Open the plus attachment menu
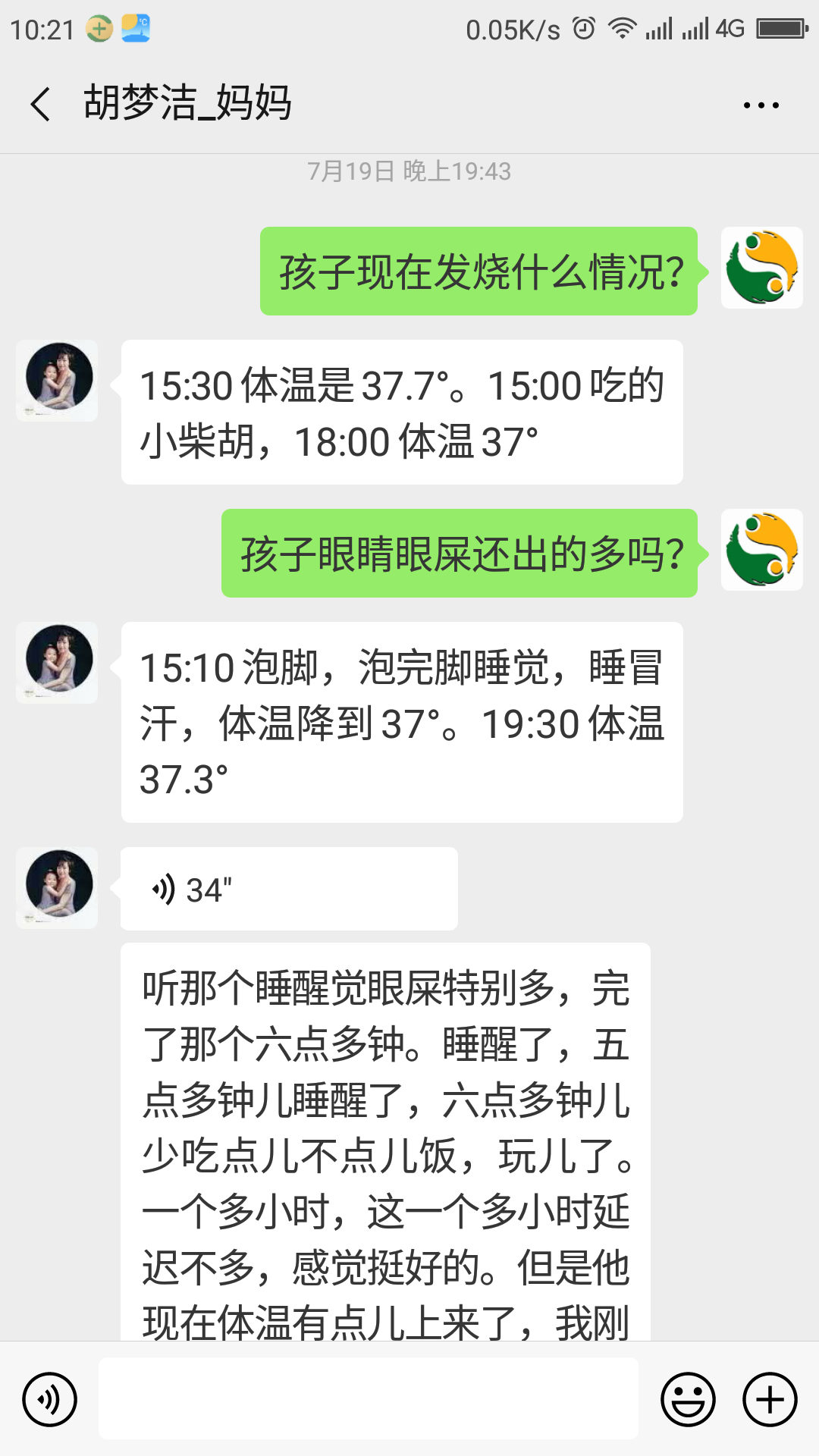 tap(770, 1399)
